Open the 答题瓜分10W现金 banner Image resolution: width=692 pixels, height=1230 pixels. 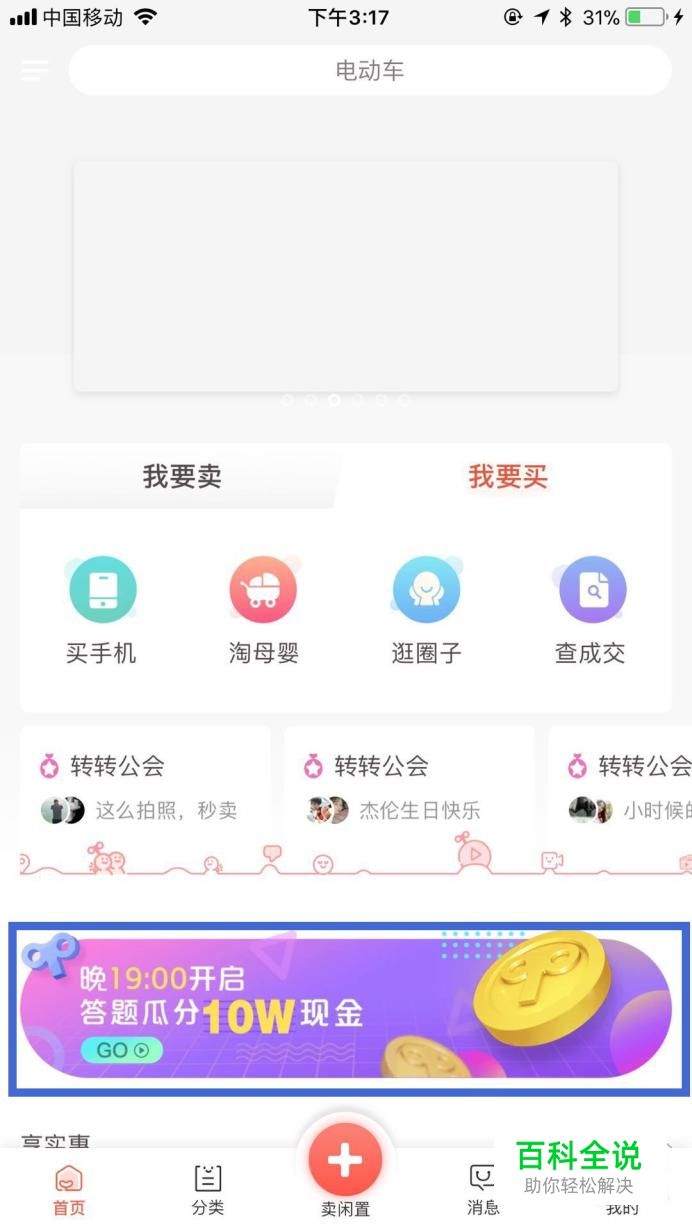[x=346, y=1009]
